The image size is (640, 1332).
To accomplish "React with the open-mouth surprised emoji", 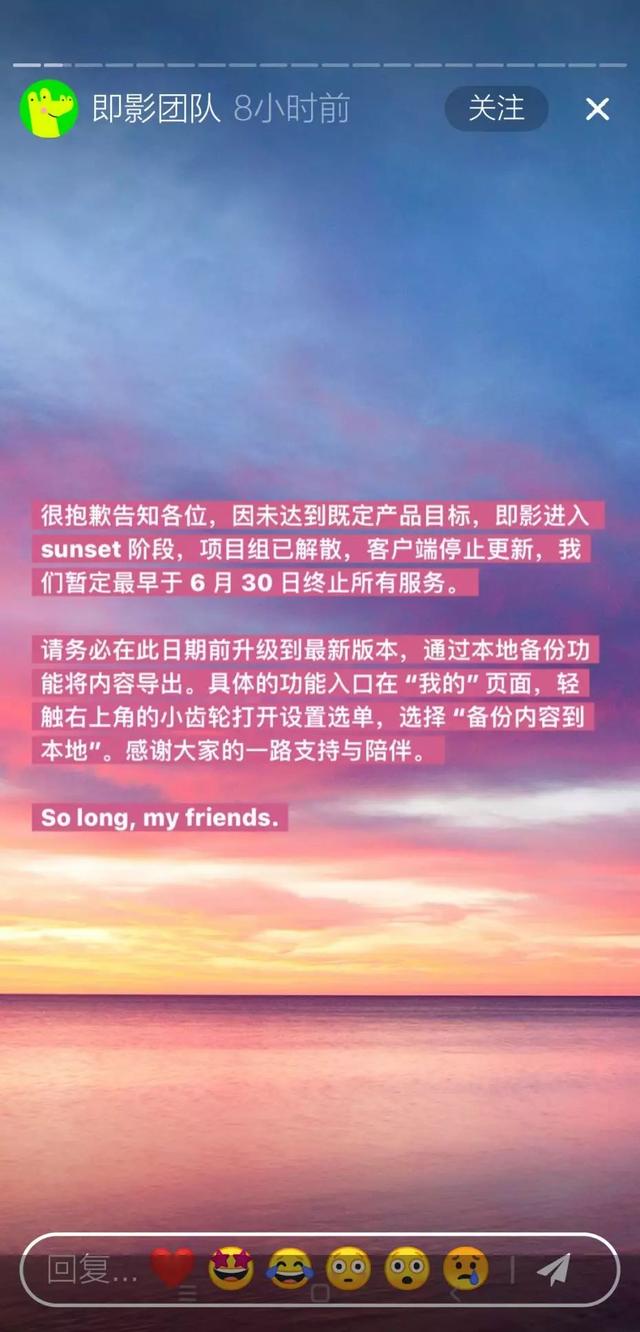I will pyautogui.click(x=407, y=1269).
